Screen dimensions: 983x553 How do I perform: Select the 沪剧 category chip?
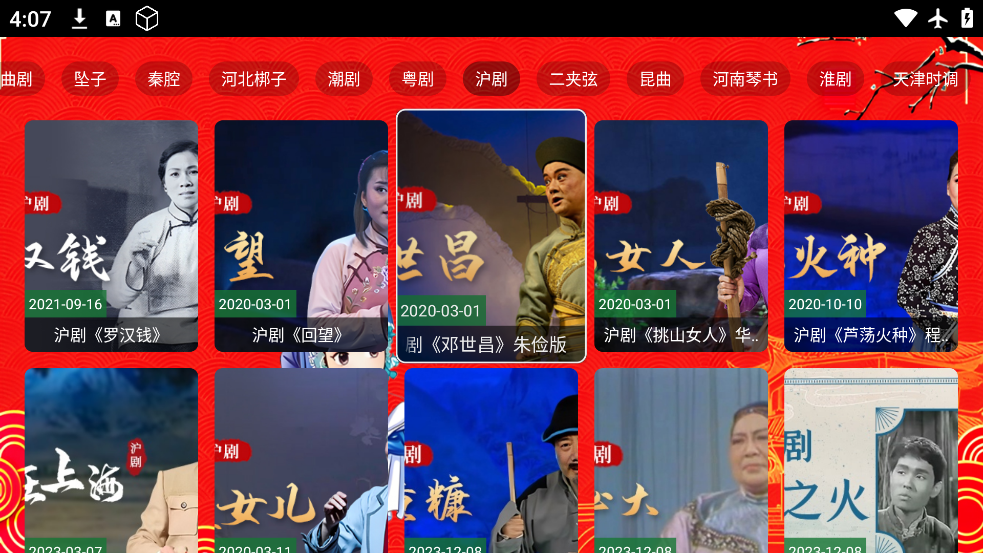pyautogui.click(x=491, y=79)
